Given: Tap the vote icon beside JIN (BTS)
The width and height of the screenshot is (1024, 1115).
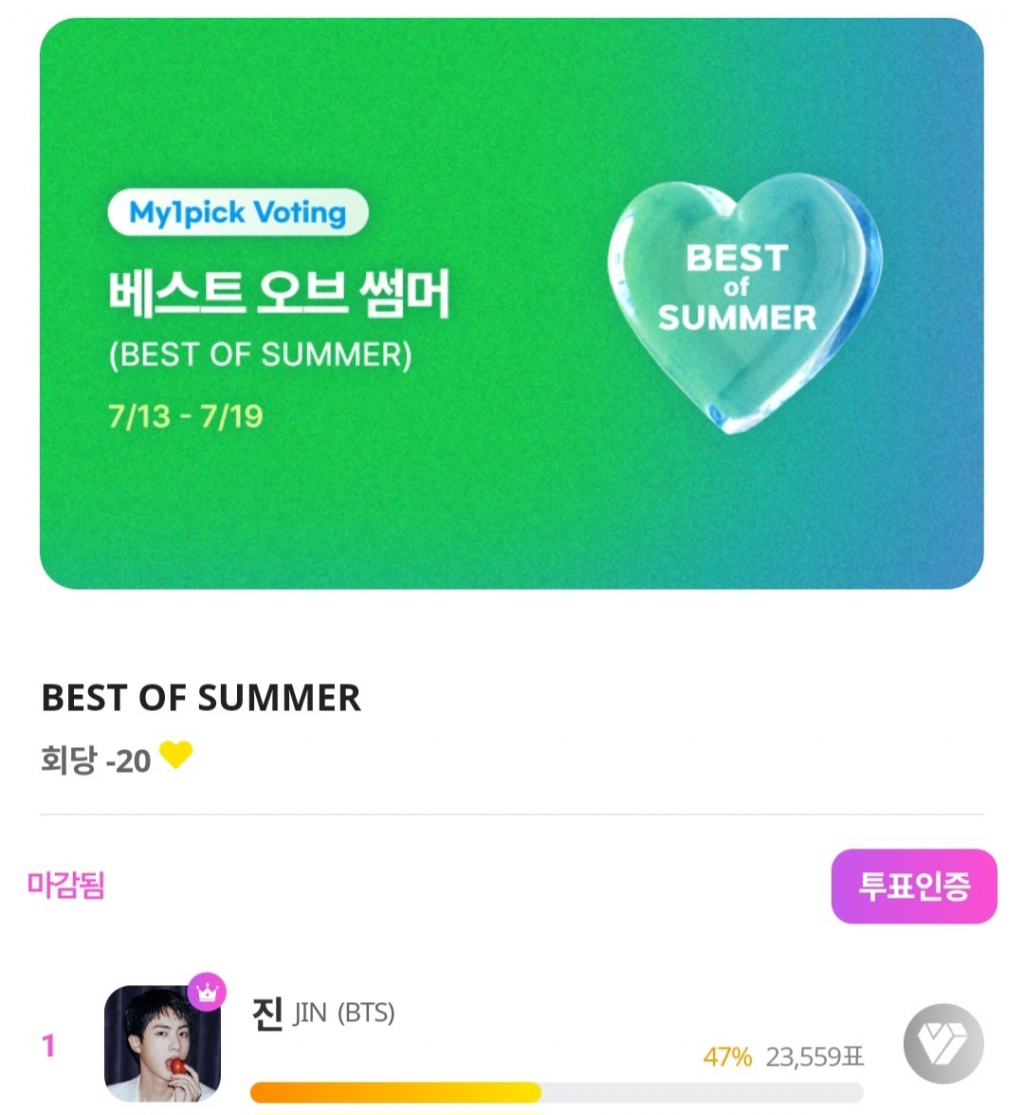Looking at the screenshot, I should (x=943, y=1044).
